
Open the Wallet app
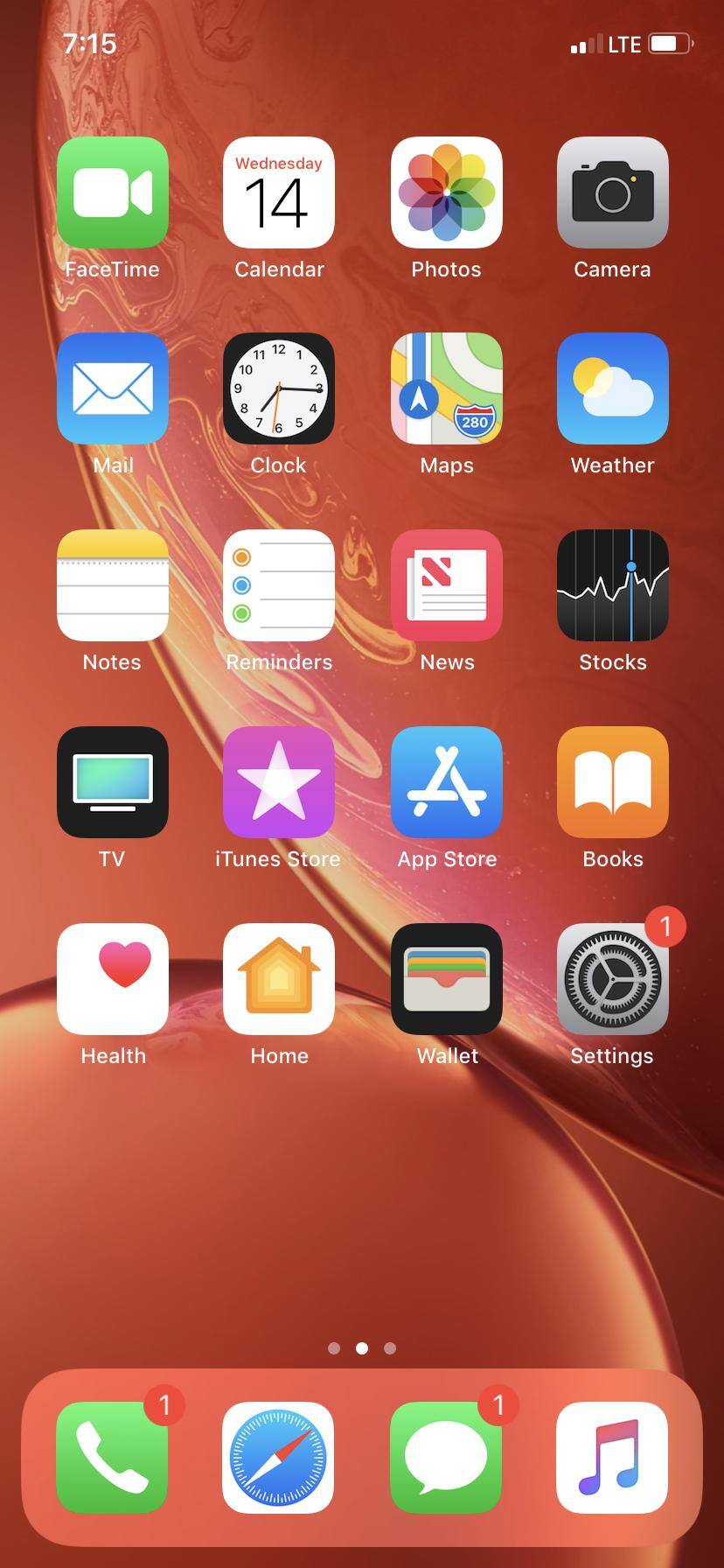pos(446,979)
